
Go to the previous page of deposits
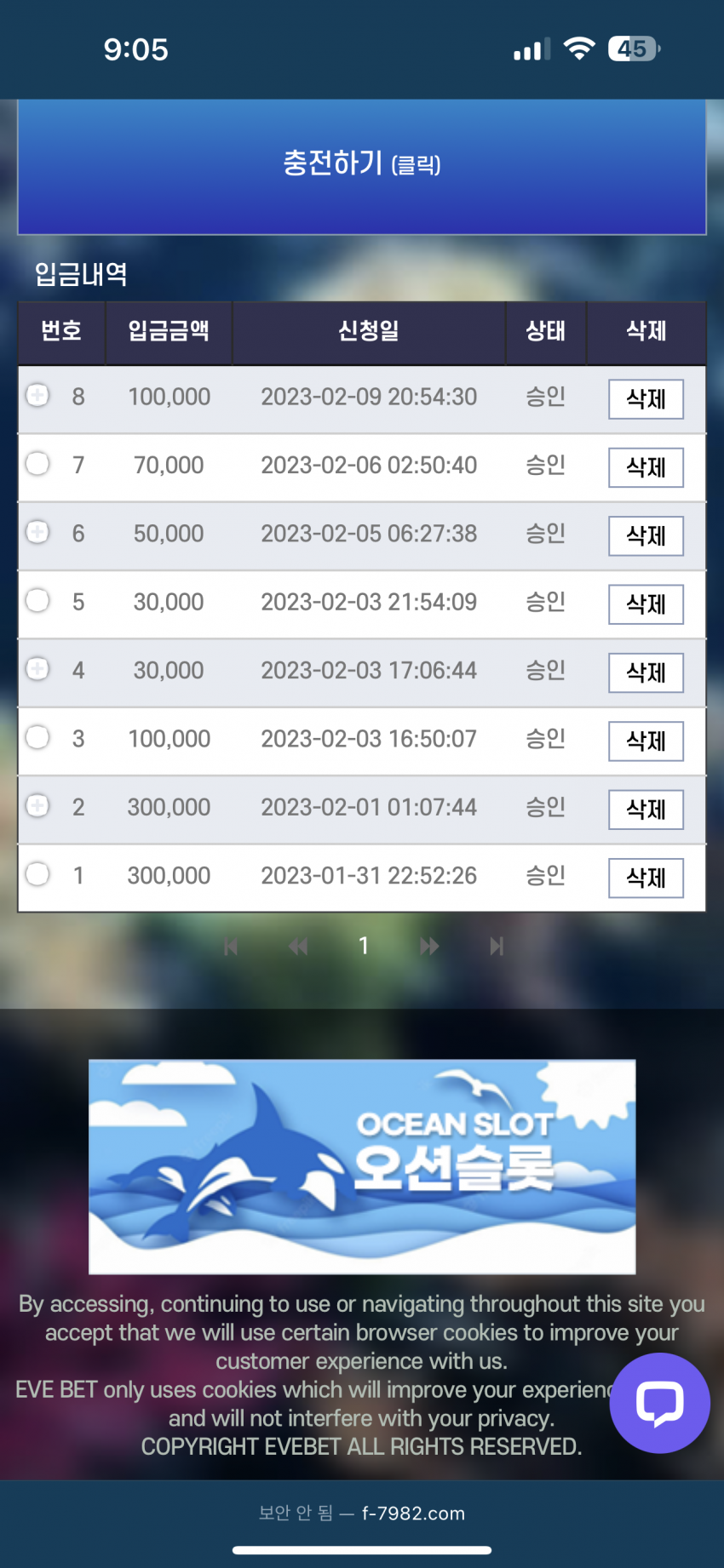297,946
